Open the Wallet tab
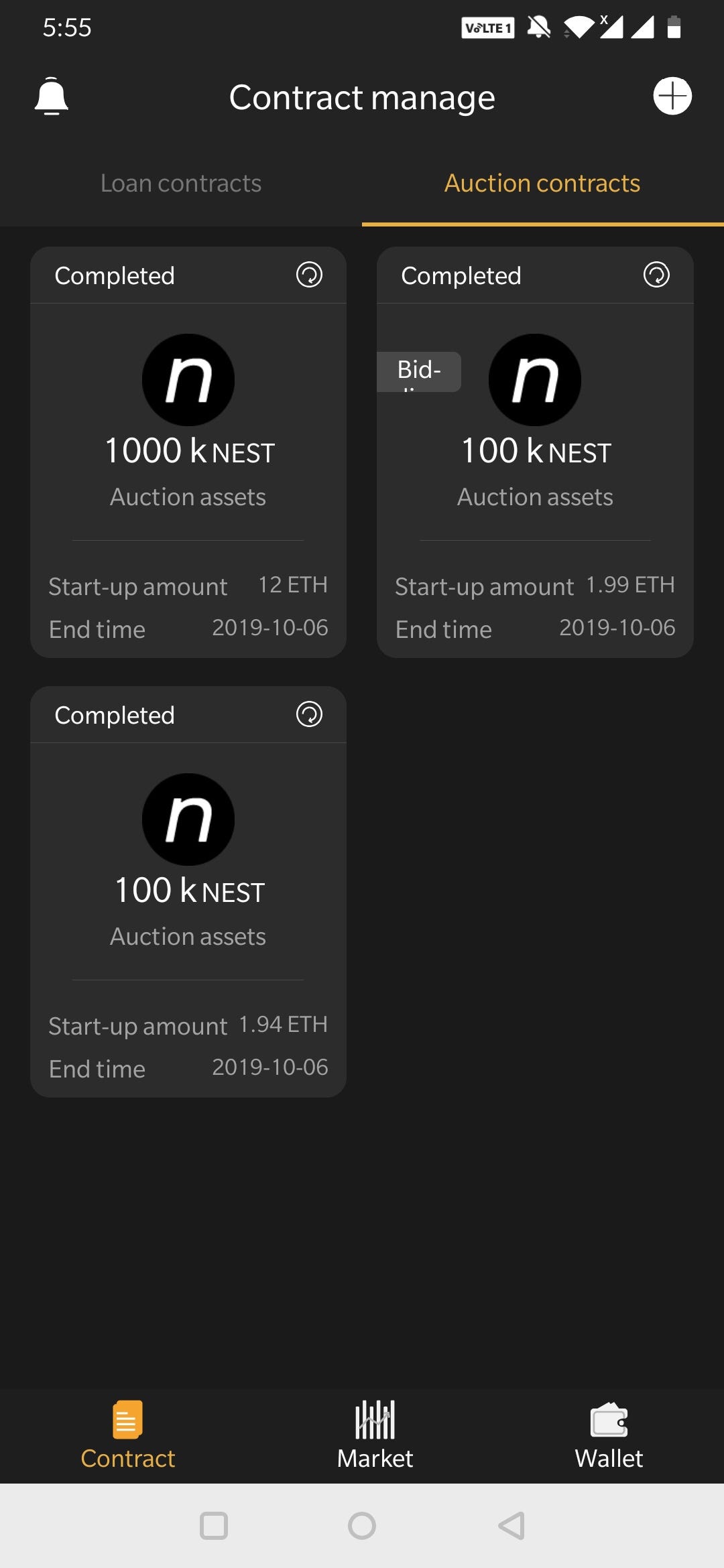This screenshot has height=1568, width=724. click(609, 1436)
